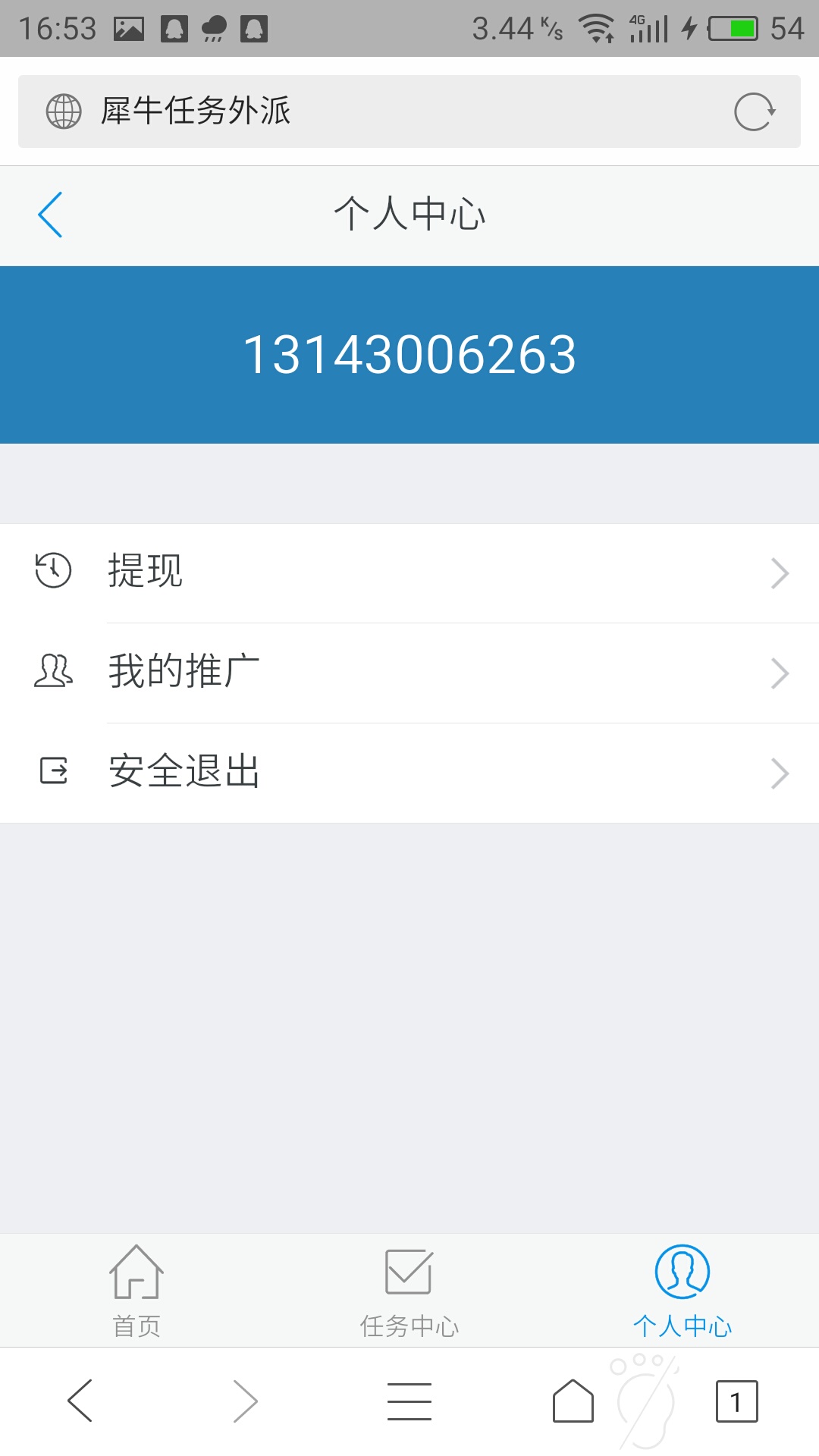Open the 安全退出 row chevron
The height and width of the screenshot is (1456, 819).
point(780,773)
